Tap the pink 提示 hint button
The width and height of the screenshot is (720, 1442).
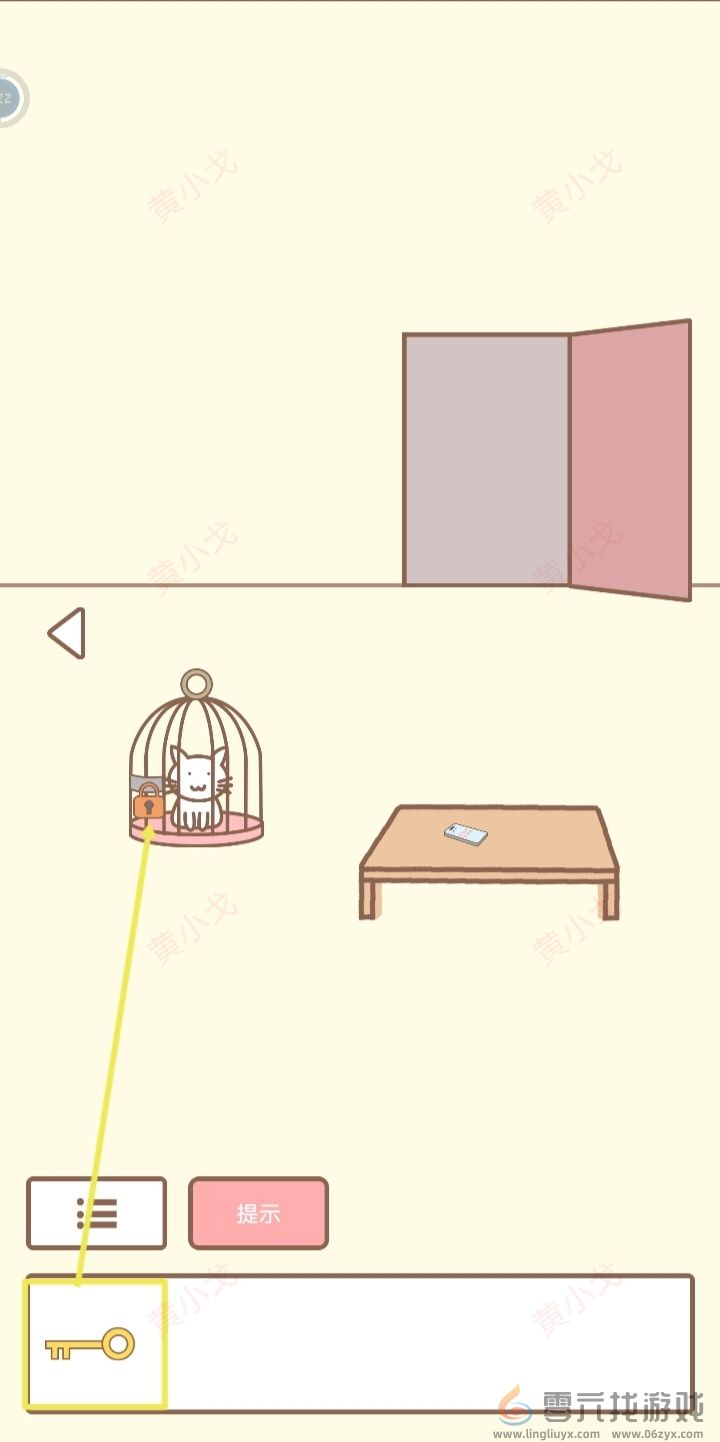point(258,1213)
